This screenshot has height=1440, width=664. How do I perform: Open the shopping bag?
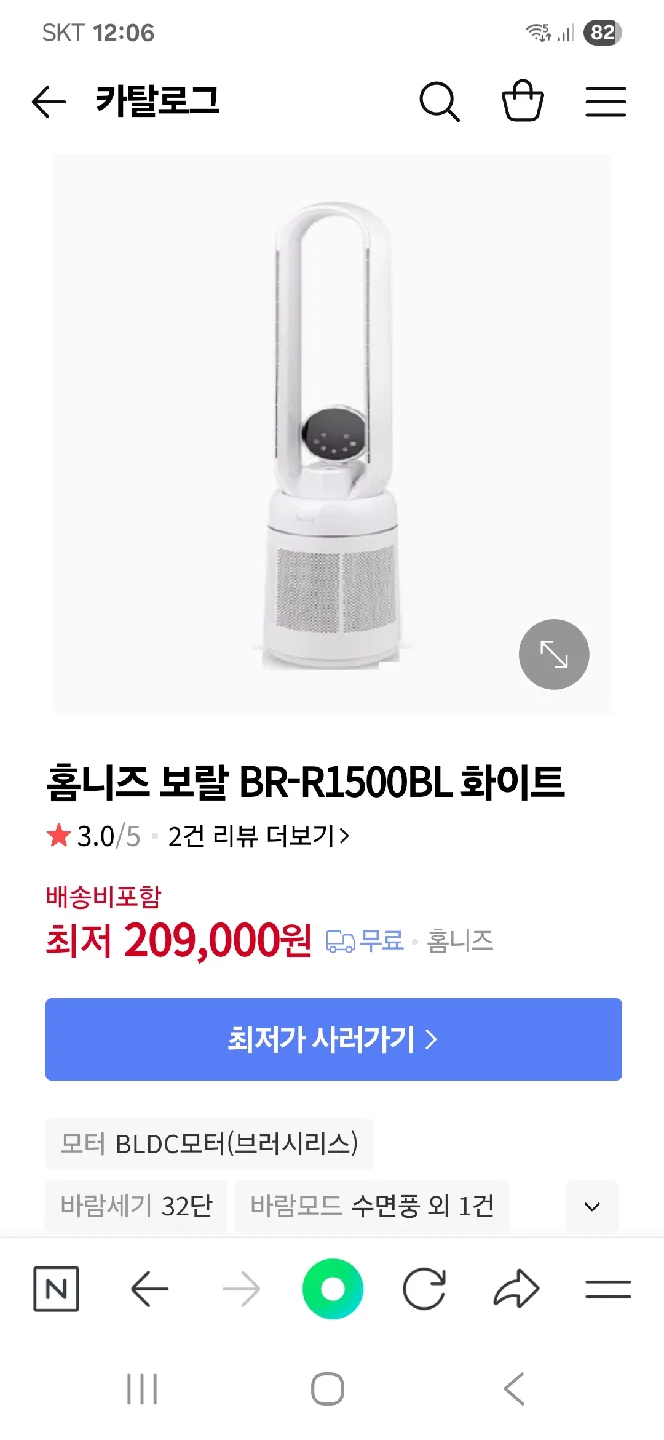click(522, 102)
